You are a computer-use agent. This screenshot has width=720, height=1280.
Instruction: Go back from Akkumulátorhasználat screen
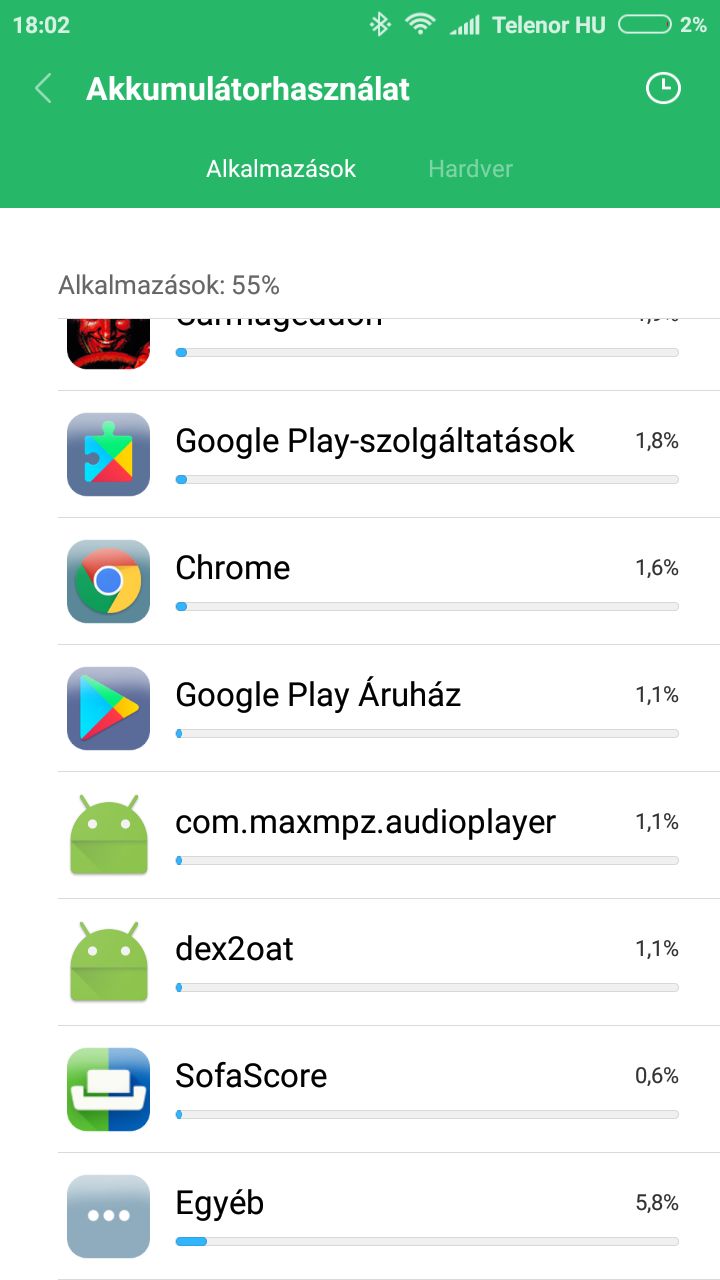(x=43, y=89)
